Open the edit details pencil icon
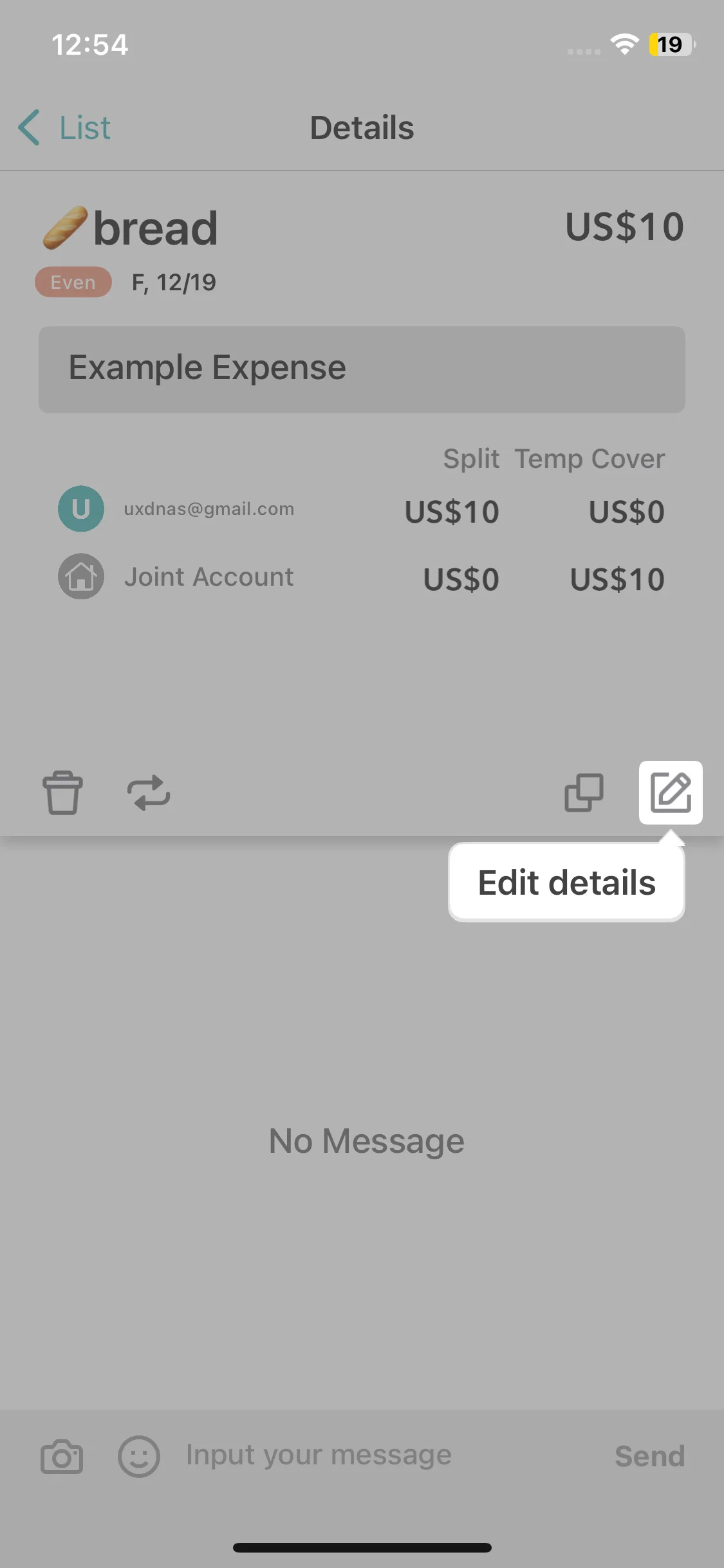Screen dimensions: 724x1568 coord(671,792)
